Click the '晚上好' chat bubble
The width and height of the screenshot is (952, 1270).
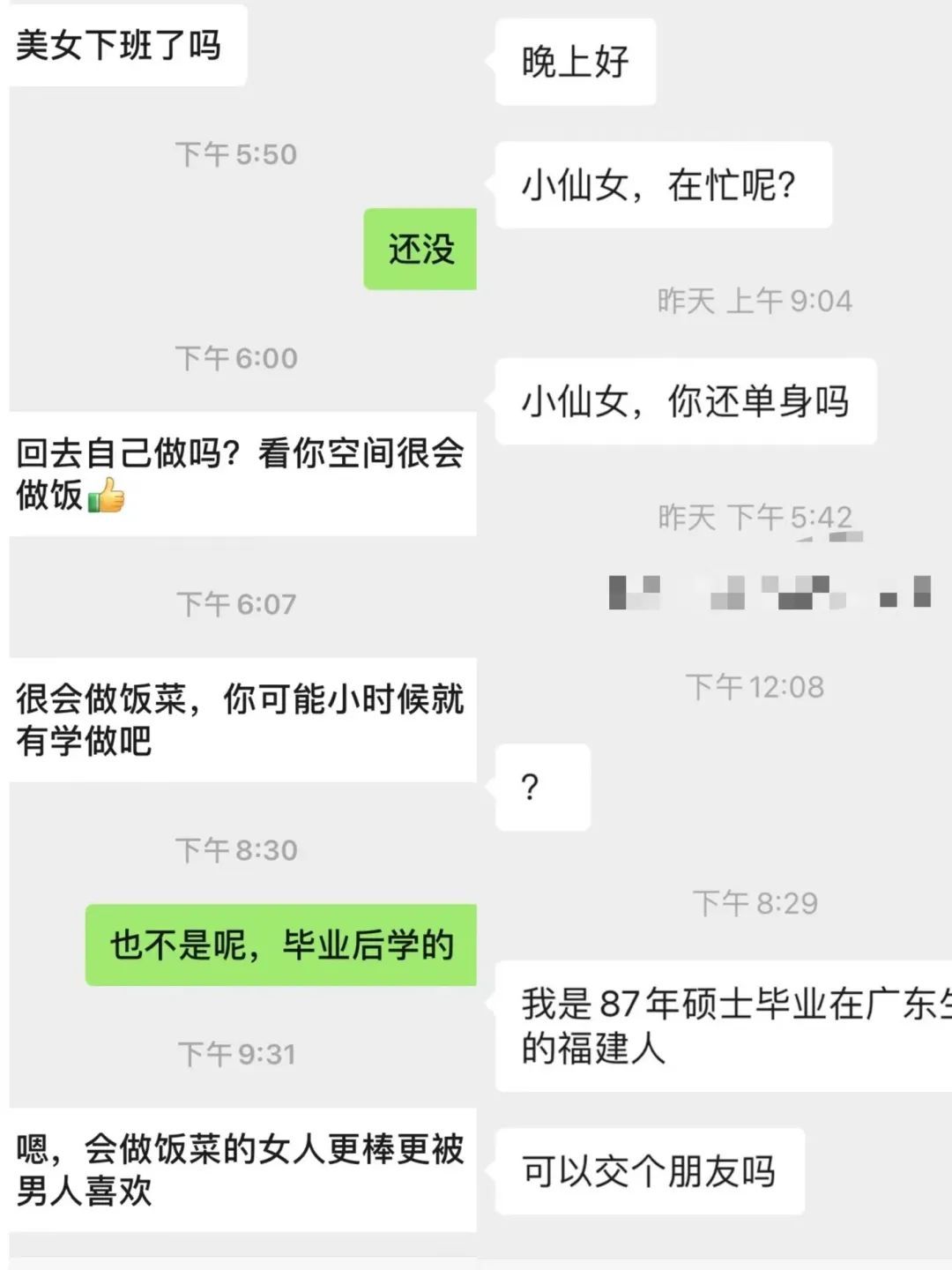[571, 62]
